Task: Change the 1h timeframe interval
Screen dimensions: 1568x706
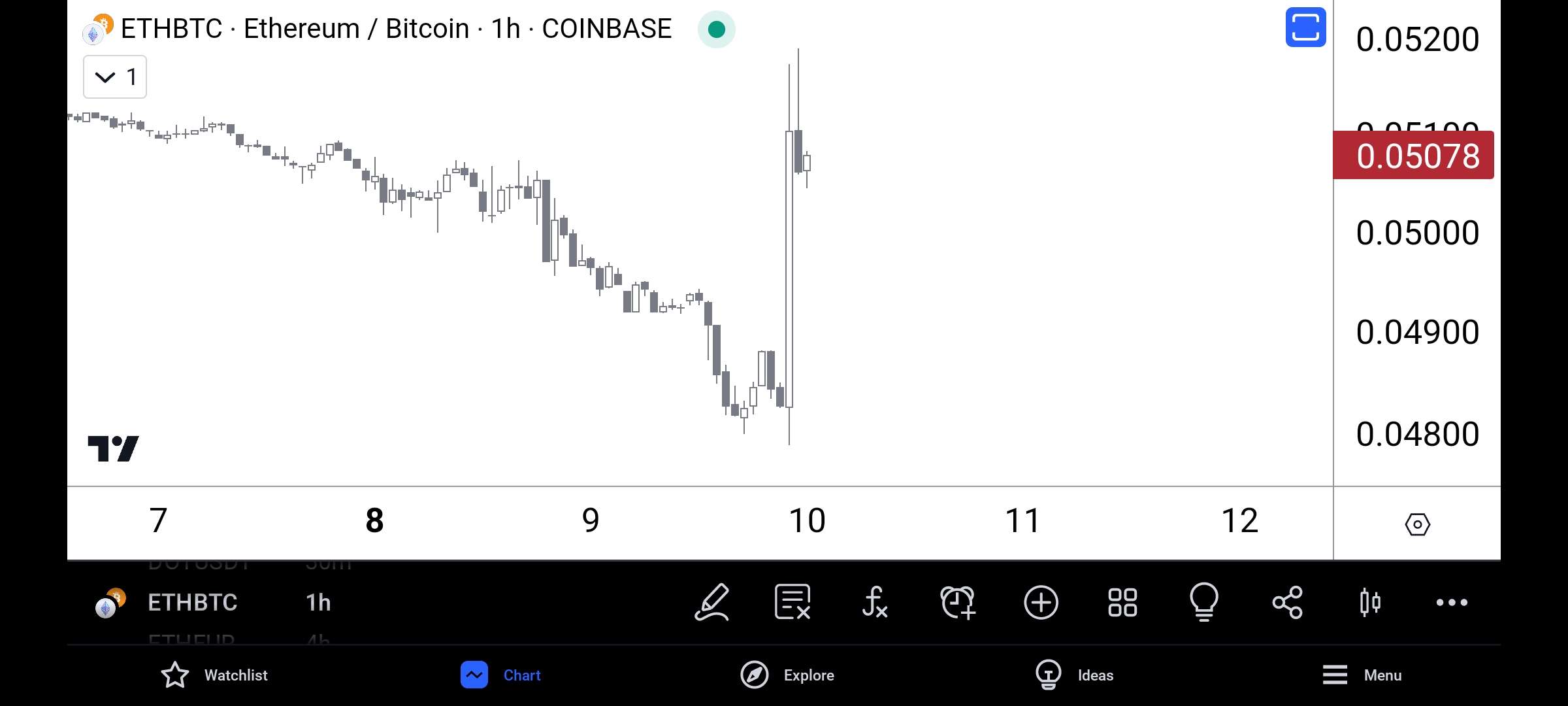Action: point(318,602)
